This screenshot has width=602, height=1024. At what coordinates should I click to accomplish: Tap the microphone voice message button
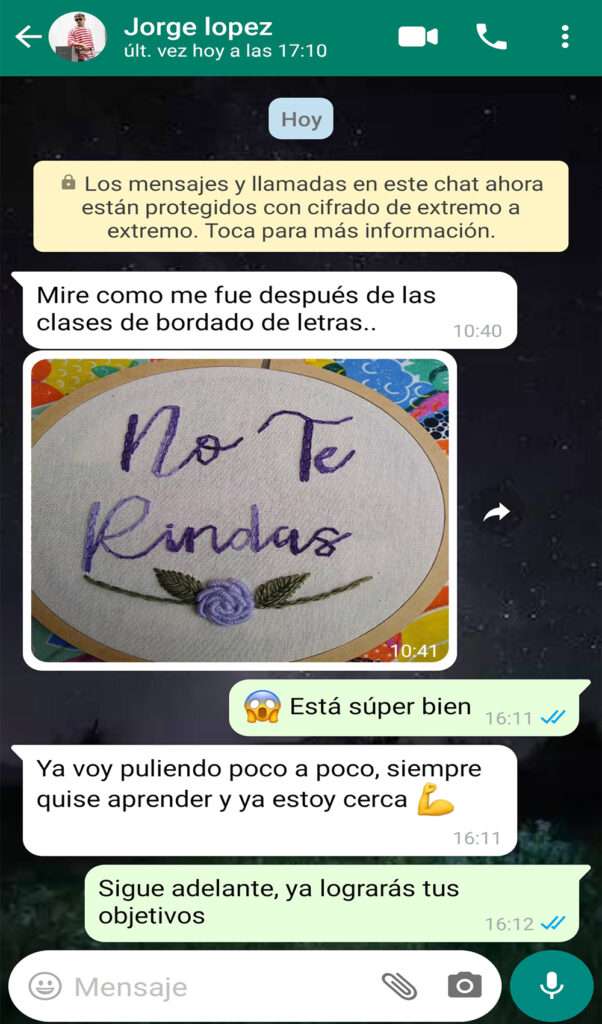click(552, 985)
